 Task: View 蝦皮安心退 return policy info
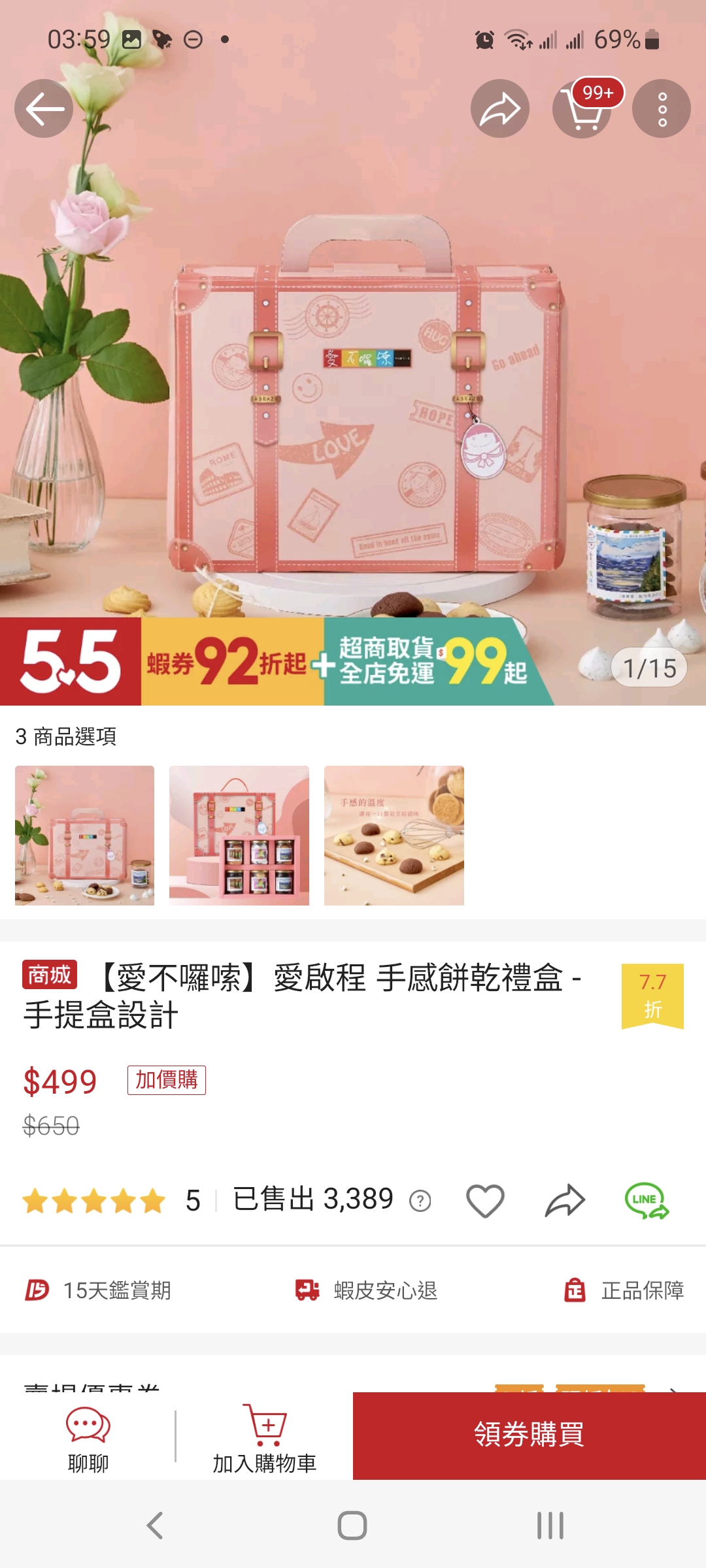(366, 1290)
